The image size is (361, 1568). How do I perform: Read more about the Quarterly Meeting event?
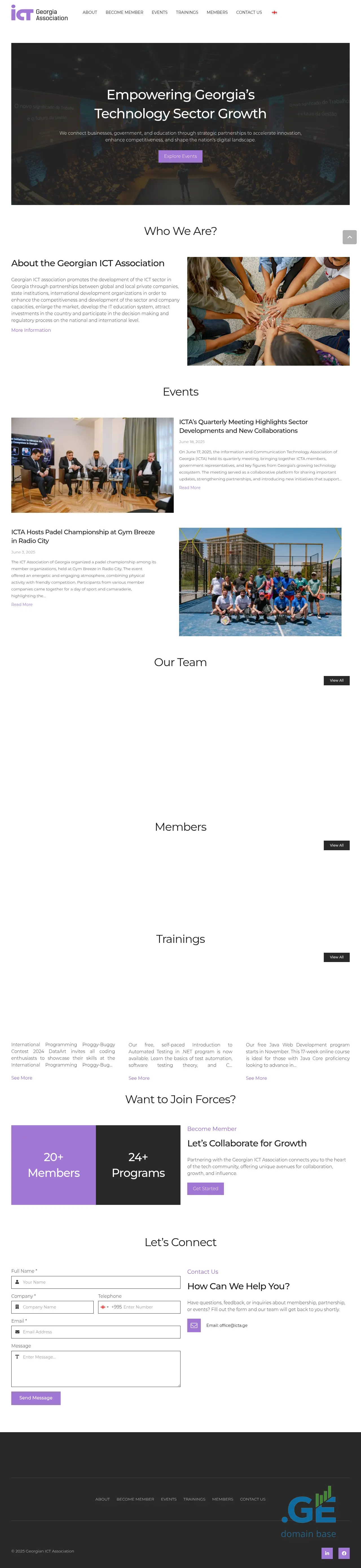point(189,488)
